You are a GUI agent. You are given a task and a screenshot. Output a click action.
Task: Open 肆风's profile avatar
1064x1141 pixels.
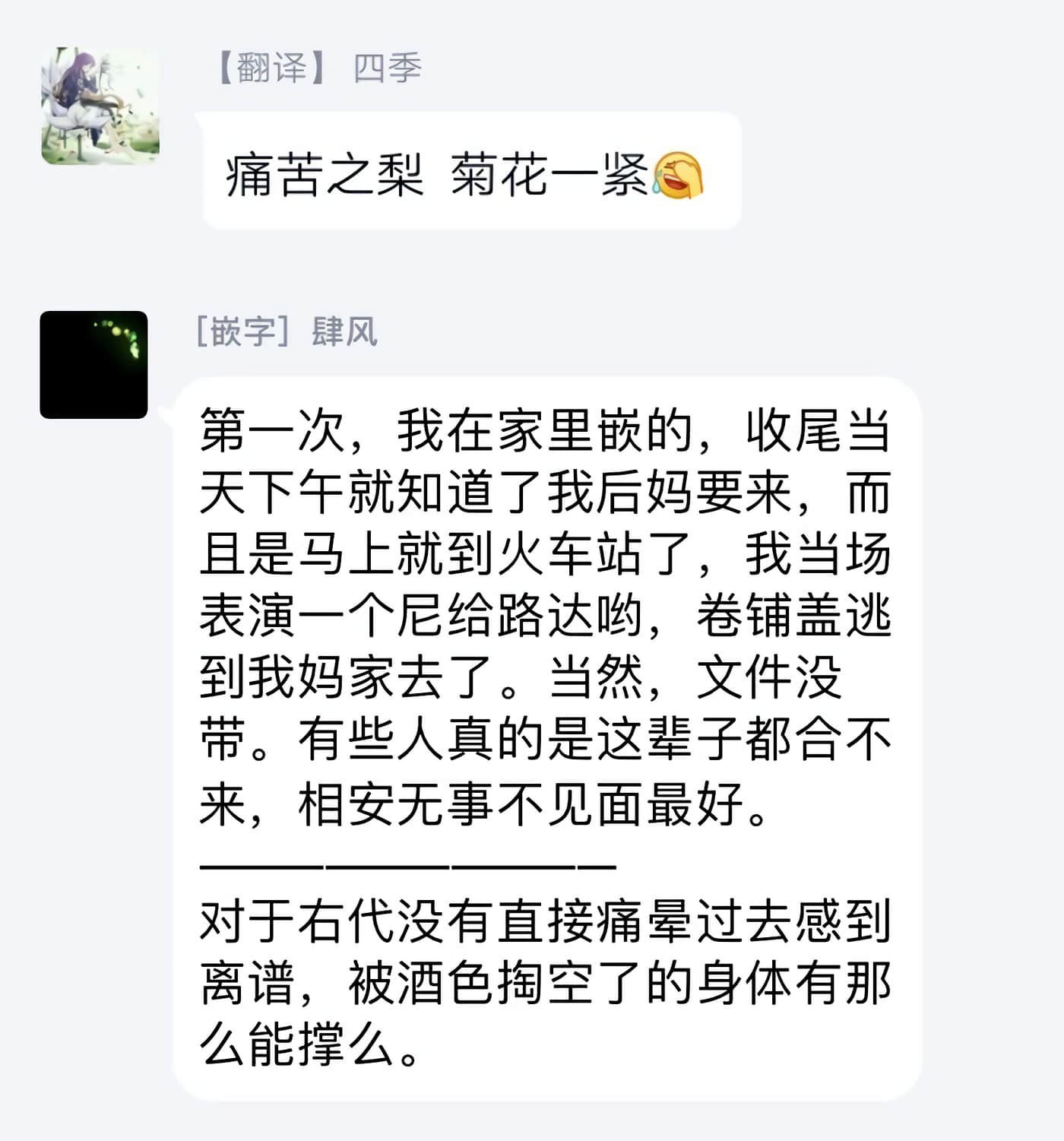click(93, 364)
